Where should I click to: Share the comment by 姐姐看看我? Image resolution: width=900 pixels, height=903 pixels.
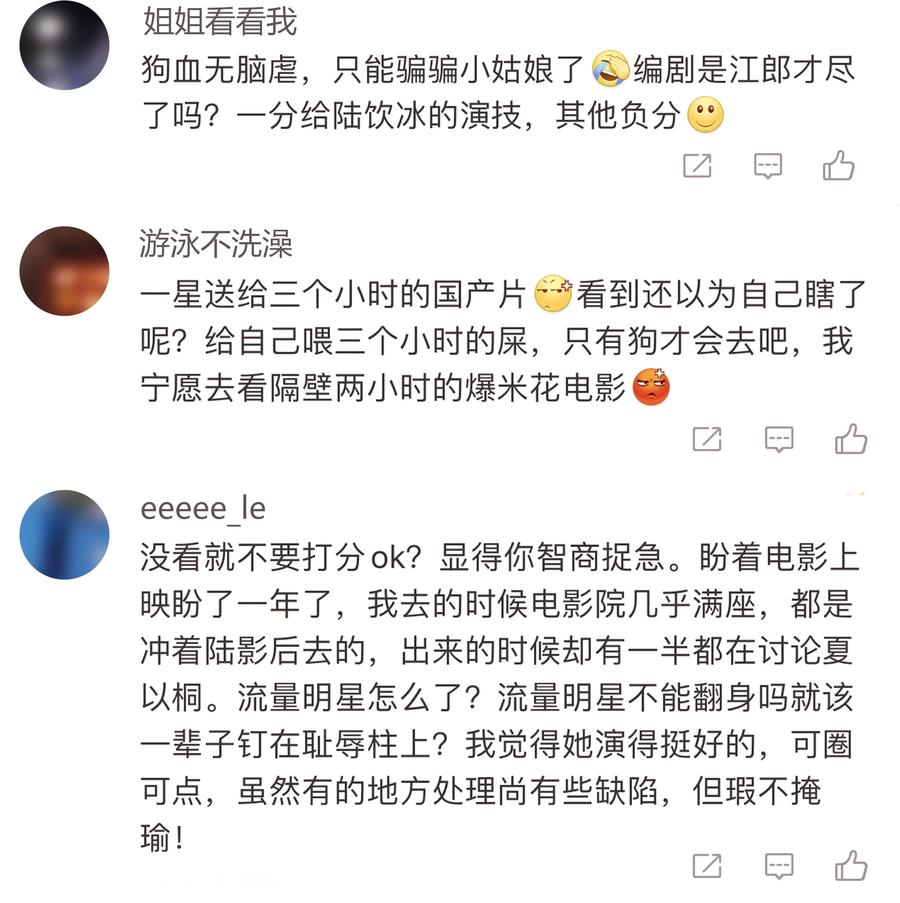click(697, 166)
